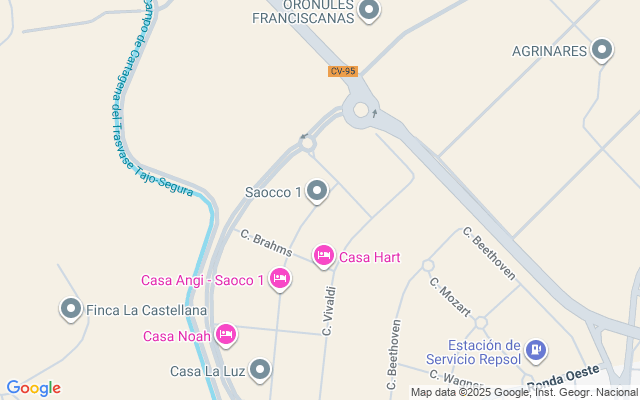Open the Oronules Franciscanas marker
Image resolution: width=640 pixels, height=400 pixels.
click(x=369, y=11)
